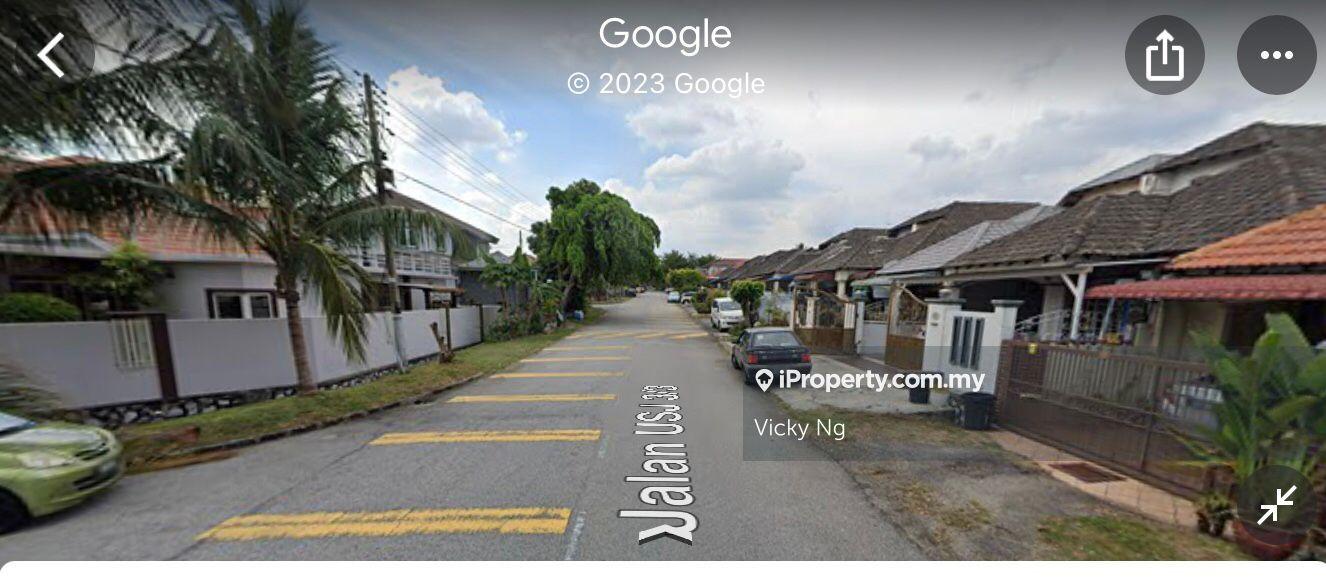Collapse the full-screen Street View
The width and height of the screenshot is (1326, 578).
(1277, 505)
